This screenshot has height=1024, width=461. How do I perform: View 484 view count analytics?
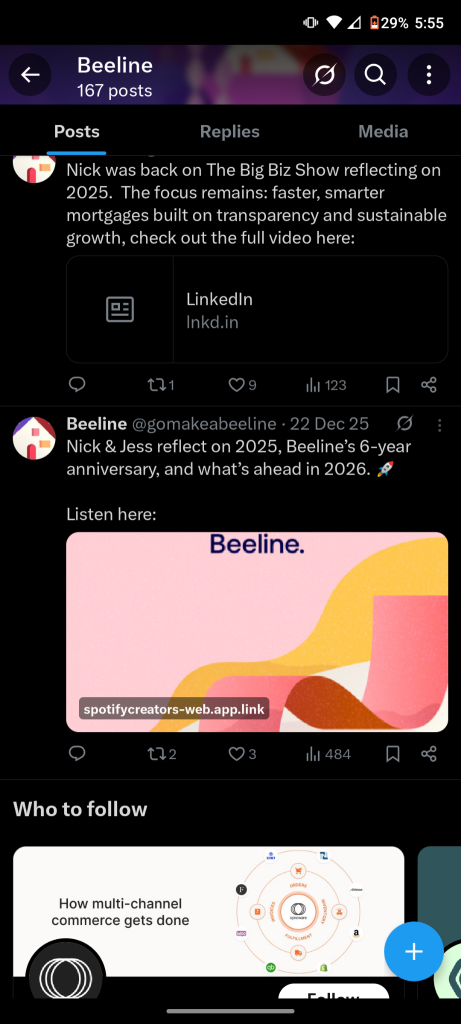328,754
